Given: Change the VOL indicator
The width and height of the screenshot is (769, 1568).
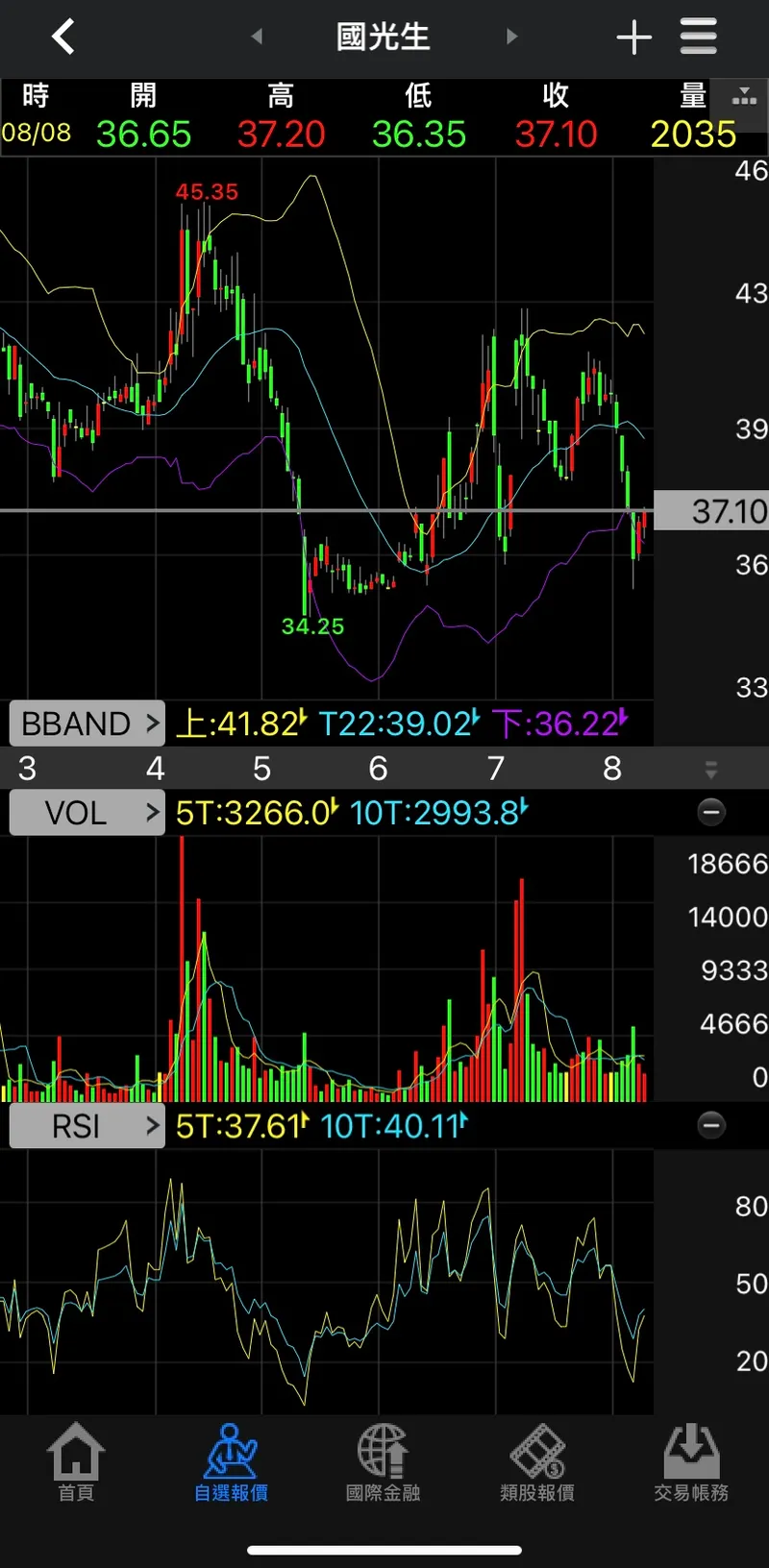Looking at the screenshot, I should click(87, 813).
